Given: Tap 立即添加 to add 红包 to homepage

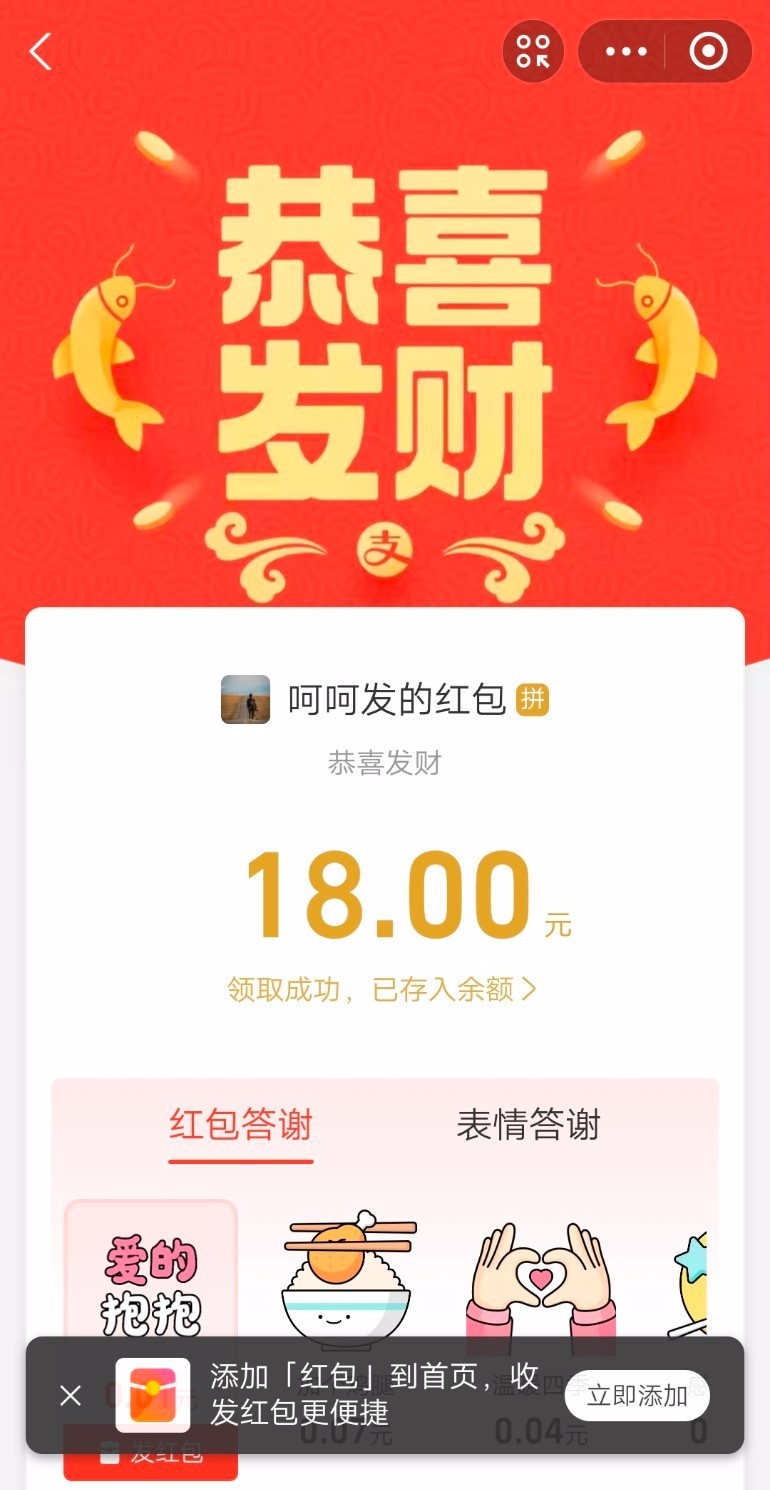Looking at the screenshot, I should pos(636,1395).
